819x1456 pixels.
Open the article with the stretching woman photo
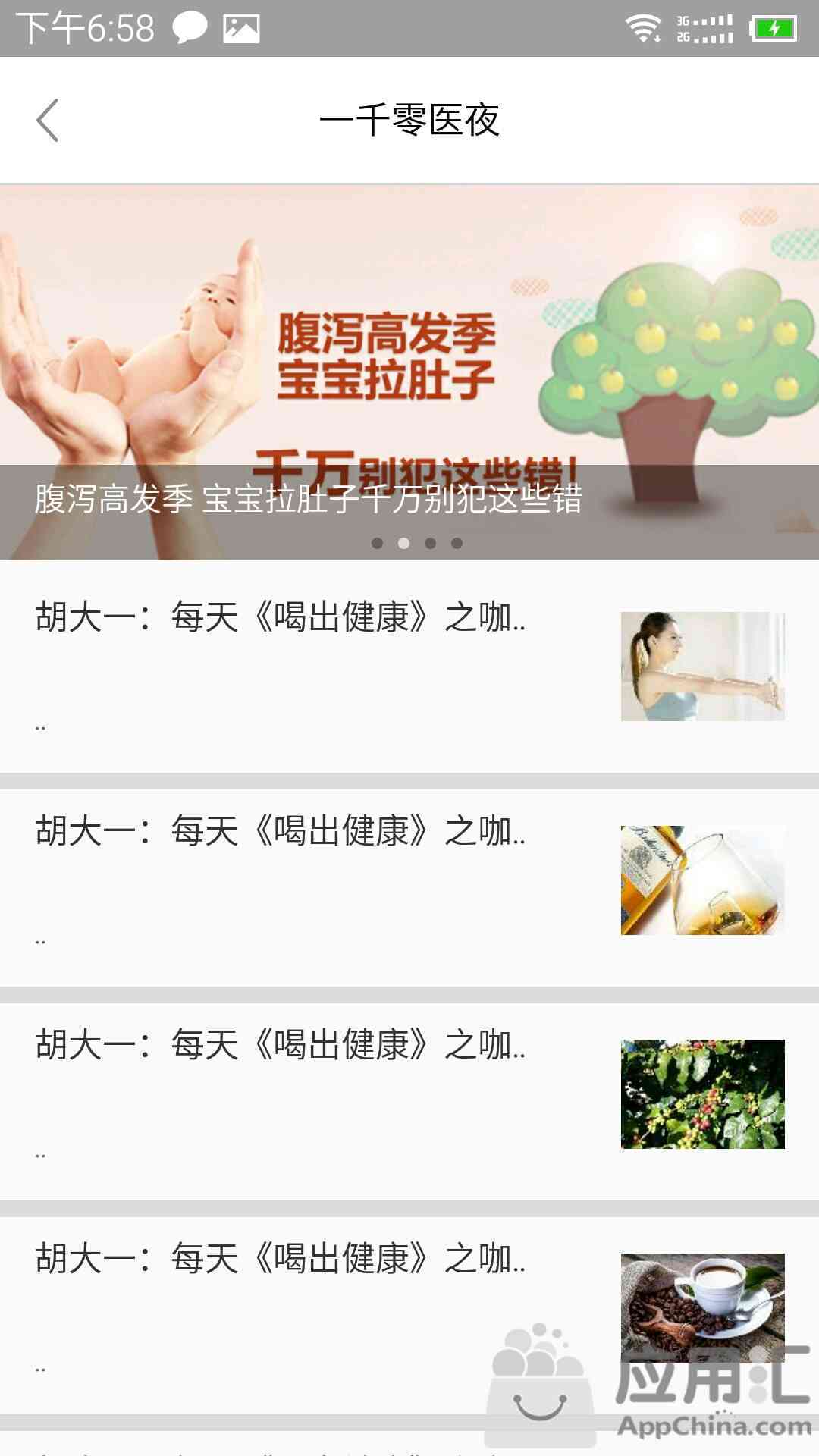tap(409, 667)
